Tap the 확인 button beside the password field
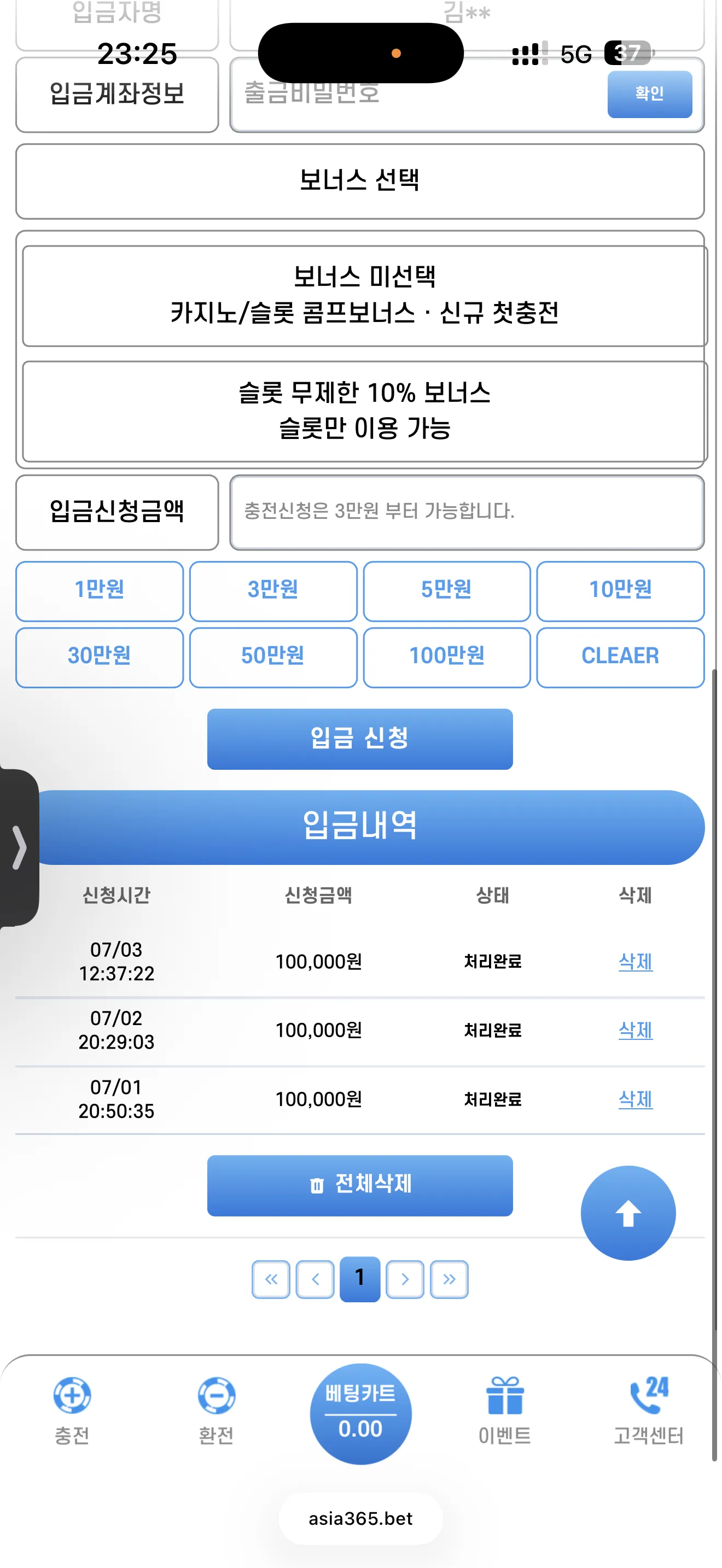This screenshot has width=722, height=1568. coord(649,93)
